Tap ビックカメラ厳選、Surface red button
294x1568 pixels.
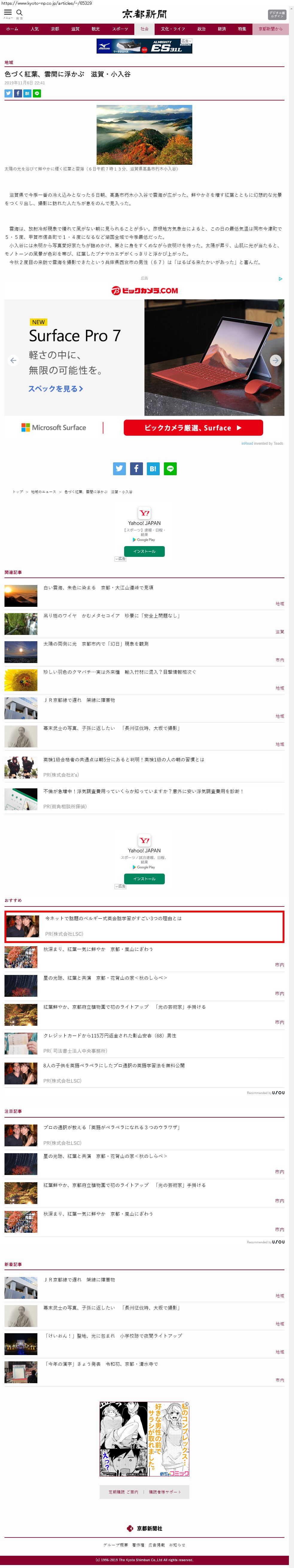point(193,428)
